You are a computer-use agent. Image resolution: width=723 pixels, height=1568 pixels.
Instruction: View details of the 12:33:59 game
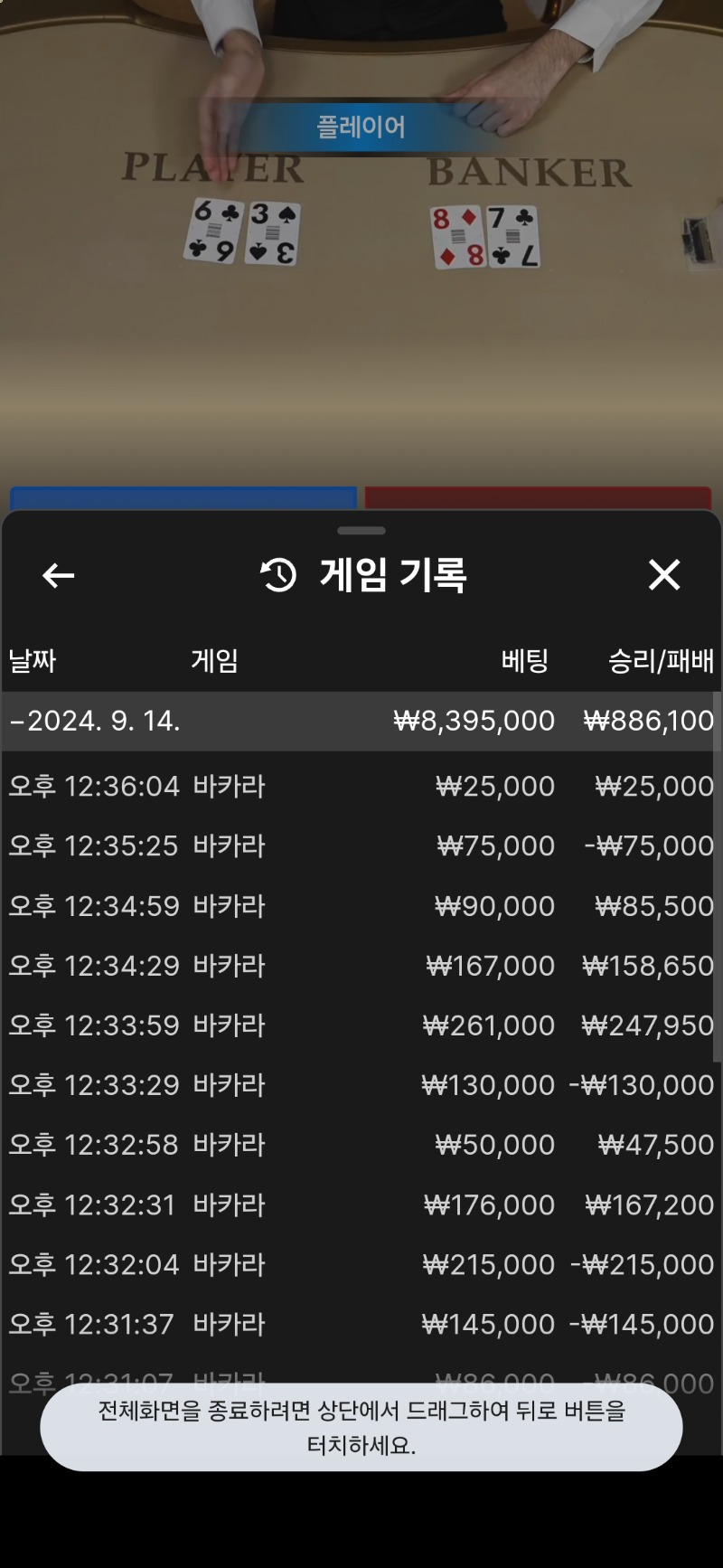point(360,1025)
